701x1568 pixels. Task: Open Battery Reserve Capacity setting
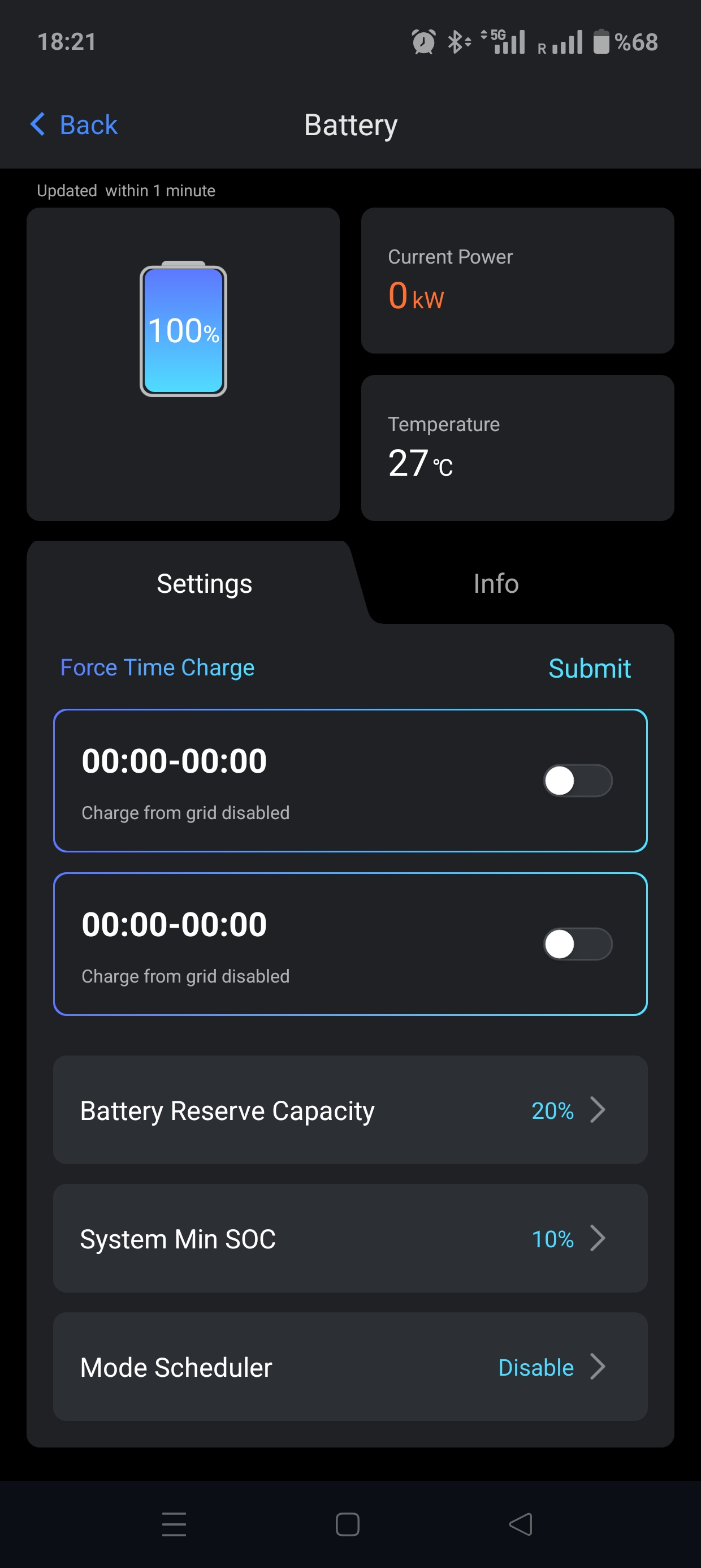tap(350, 1110)
